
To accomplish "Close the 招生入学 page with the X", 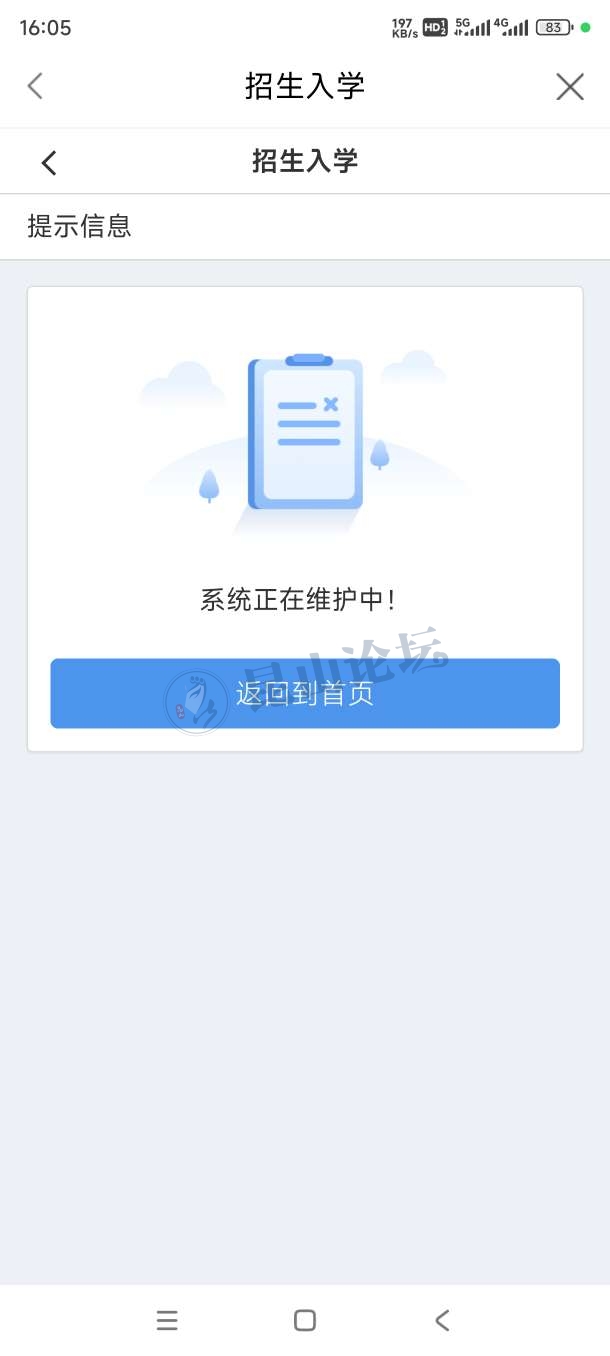I will coord(570,87).
